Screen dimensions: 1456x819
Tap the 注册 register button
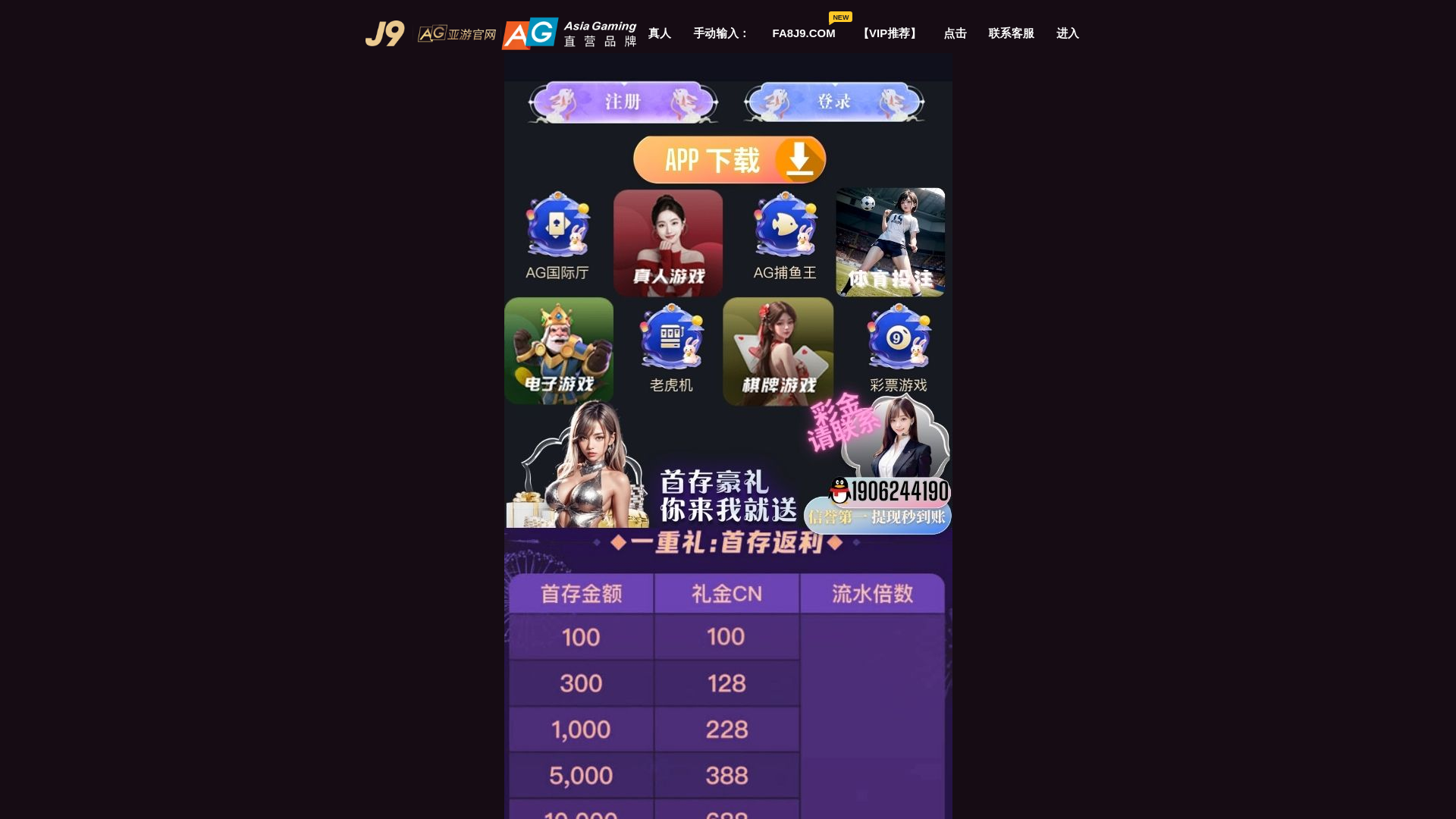point(623,102)
